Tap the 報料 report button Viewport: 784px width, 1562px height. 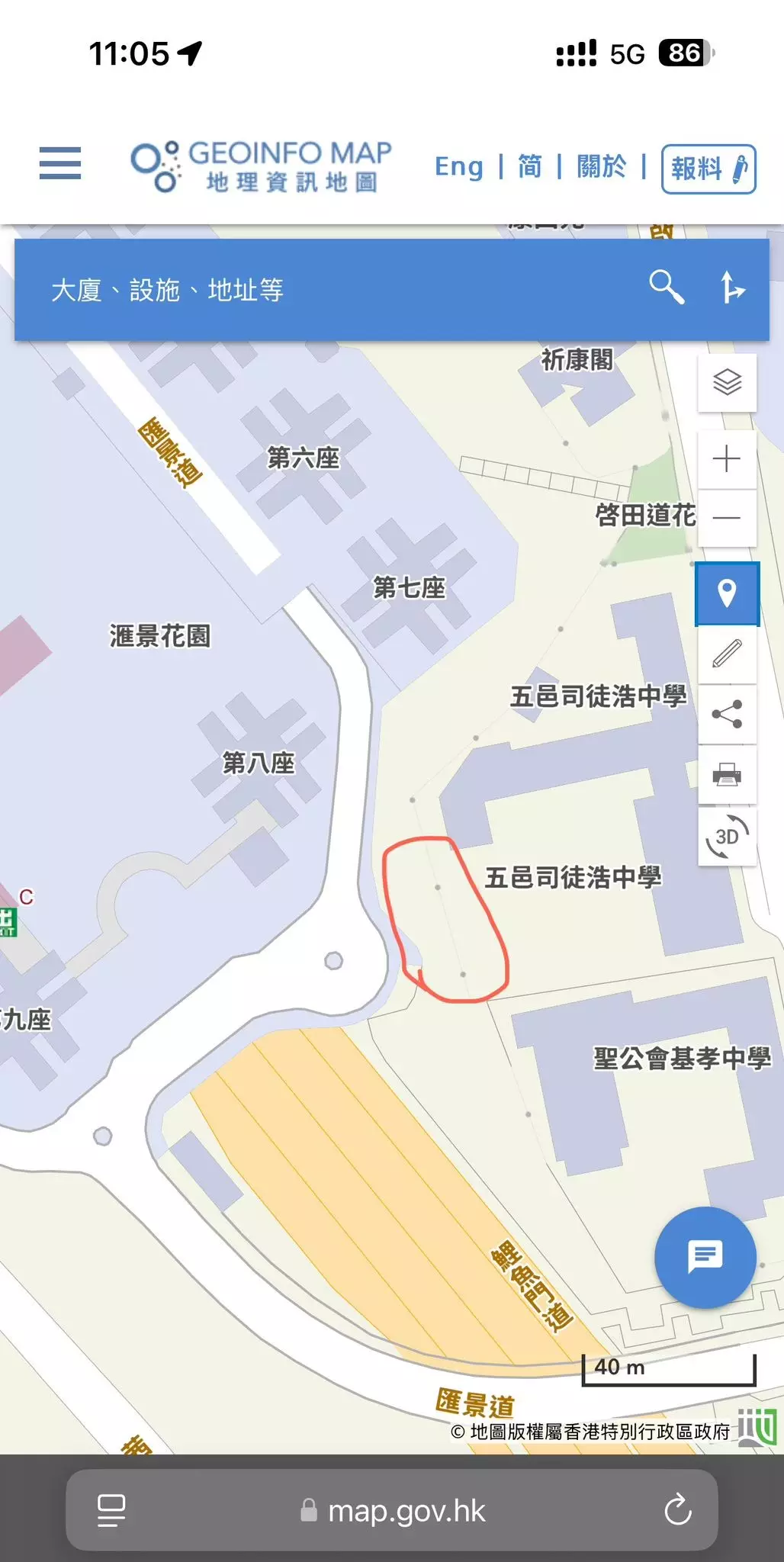pyautogui.click(x=708, y=169)
